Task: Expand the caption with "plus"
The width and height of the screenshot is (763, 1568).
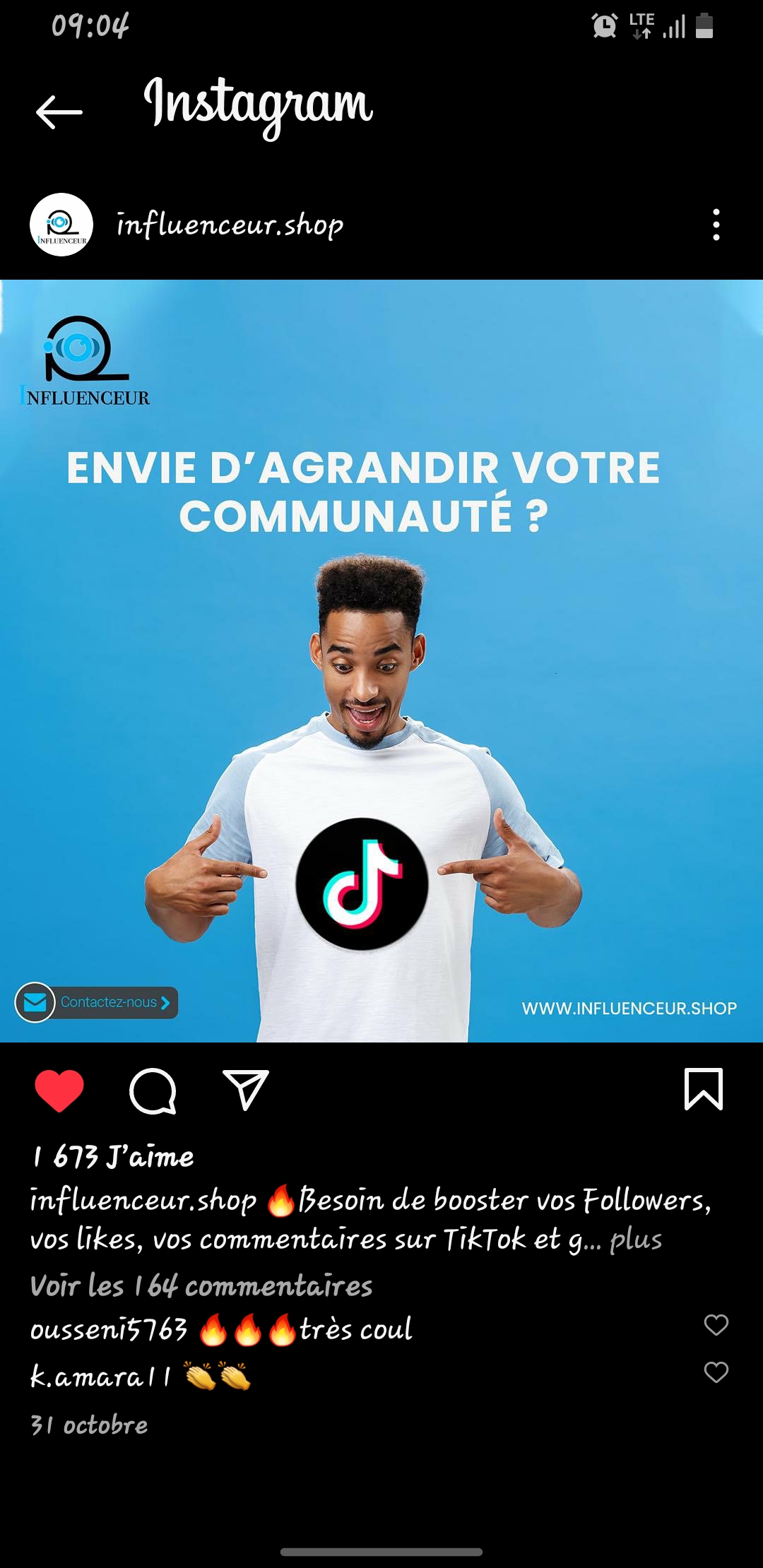Action: point(636,1240)
